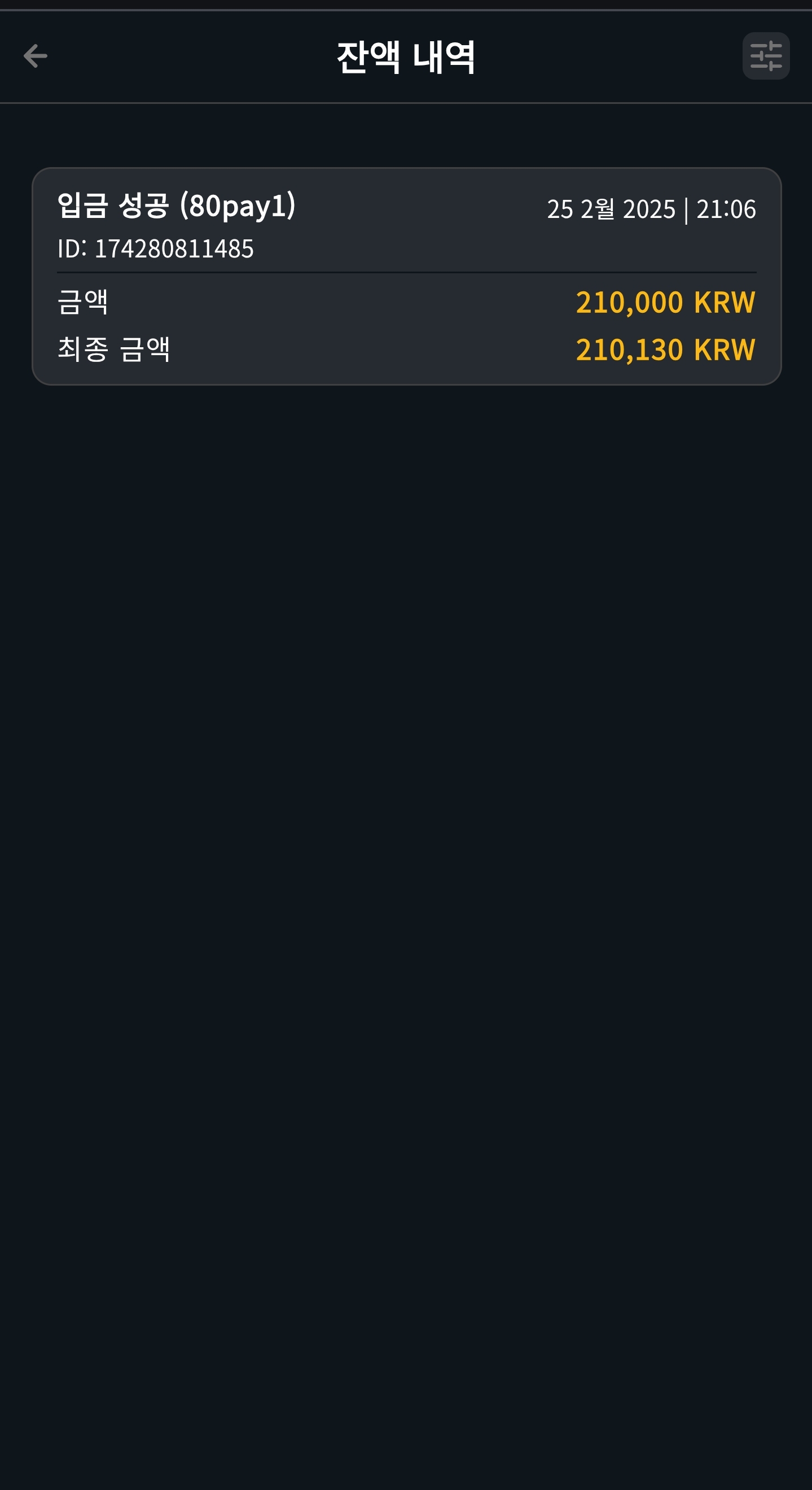
Task: Open the 80pay1 deposit success transaction card
Action: pos(406,277)
